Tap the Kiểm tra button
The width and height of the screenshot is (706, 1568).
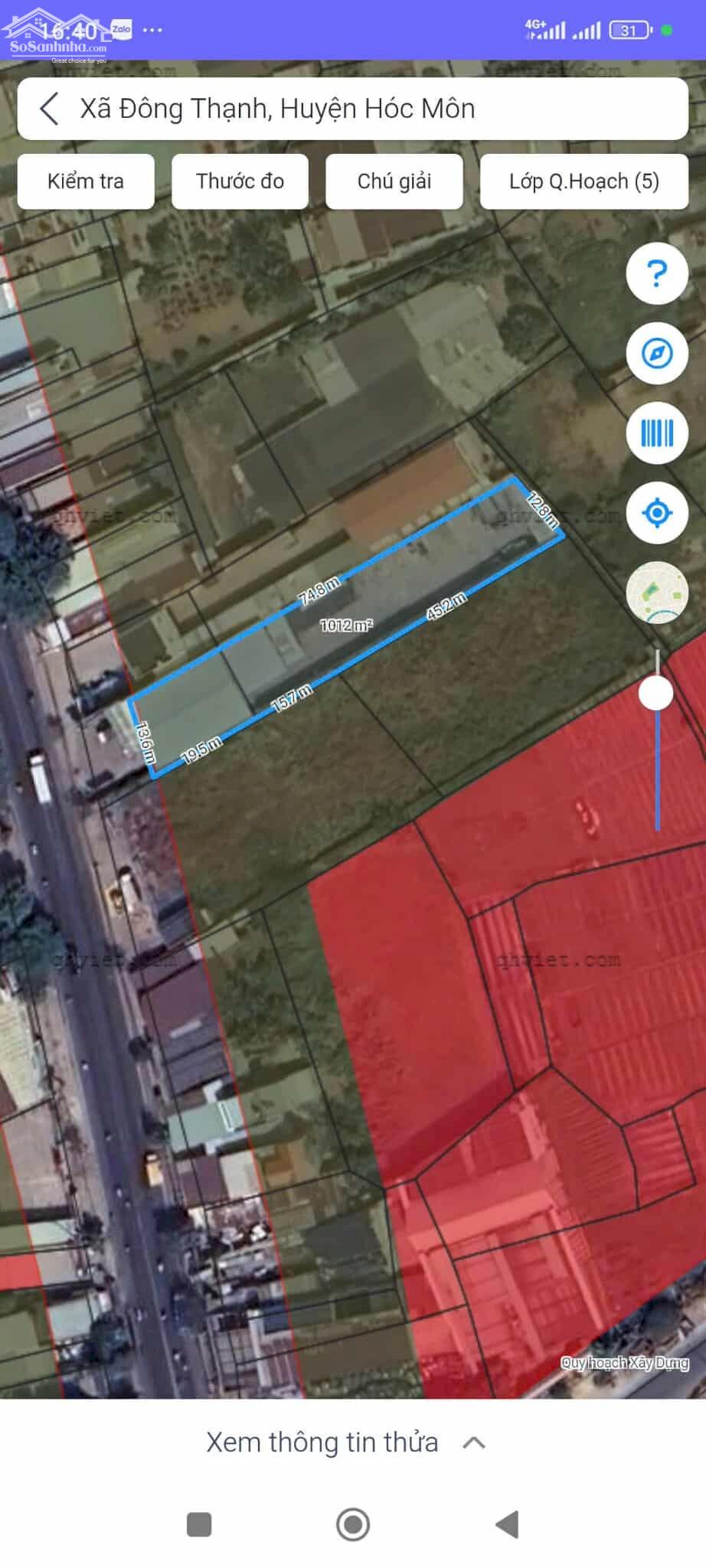[86, 181]
